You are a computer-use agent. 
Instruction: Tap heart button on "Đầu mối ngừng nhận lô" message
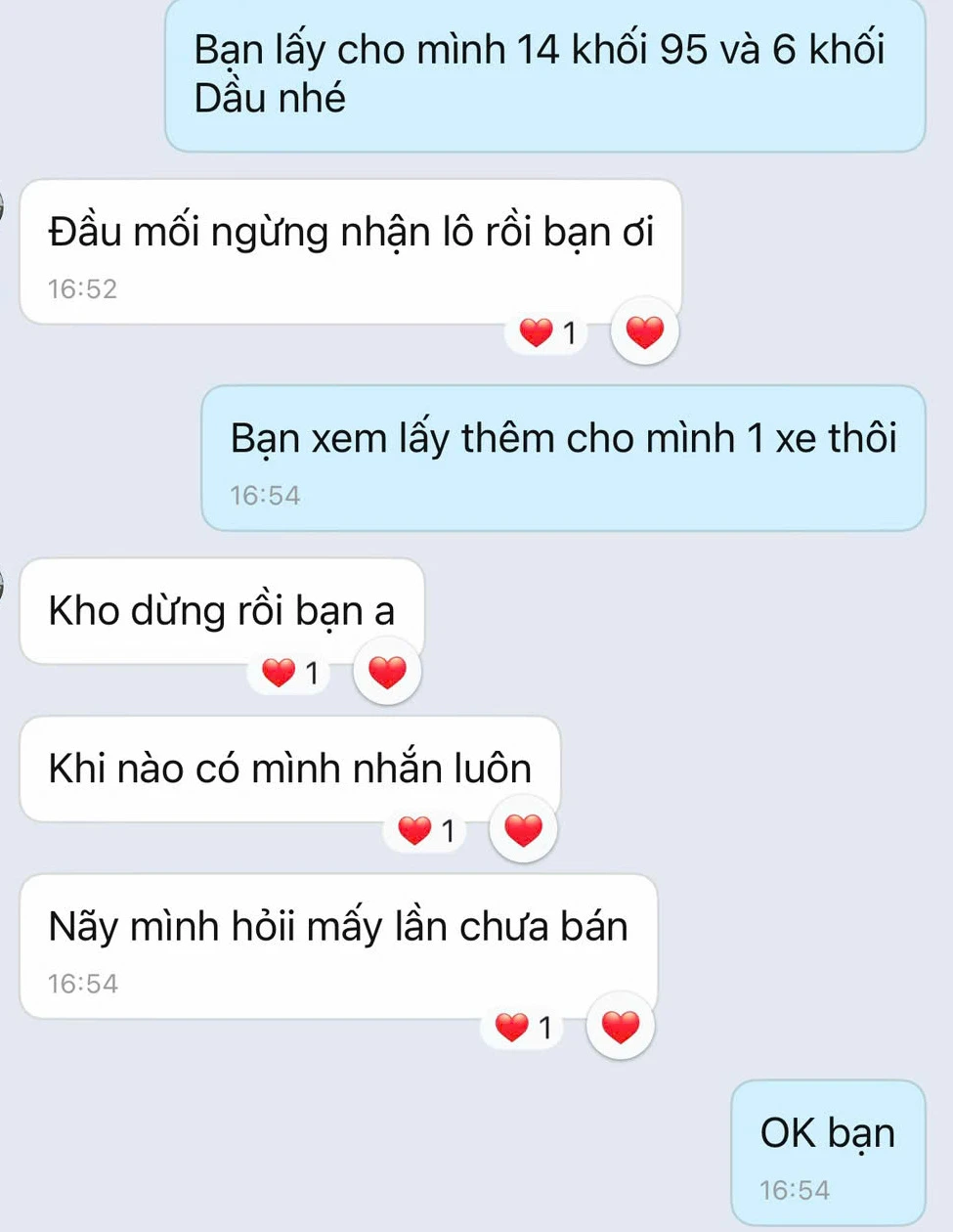(644, 331)
